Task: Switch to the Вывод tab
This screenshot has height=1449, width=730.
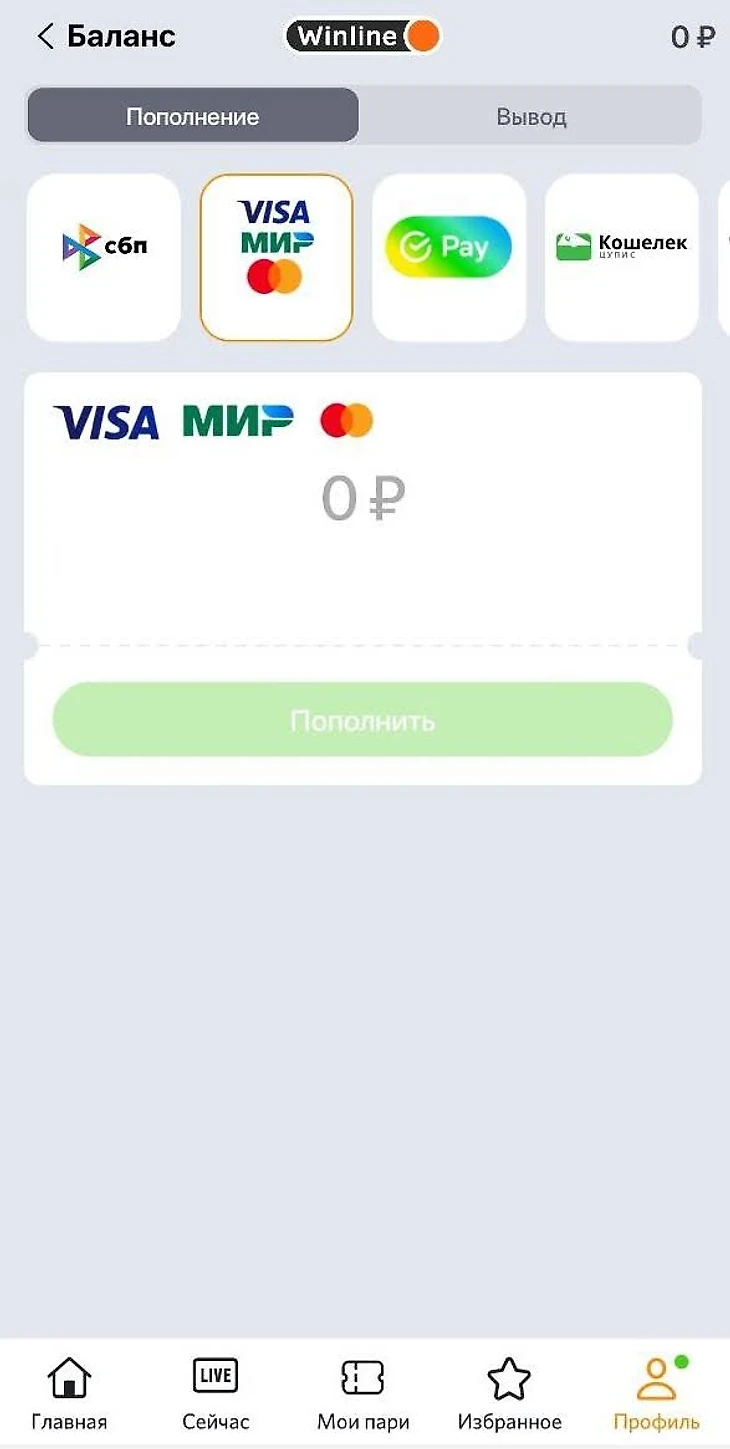Action: [531, 117]
